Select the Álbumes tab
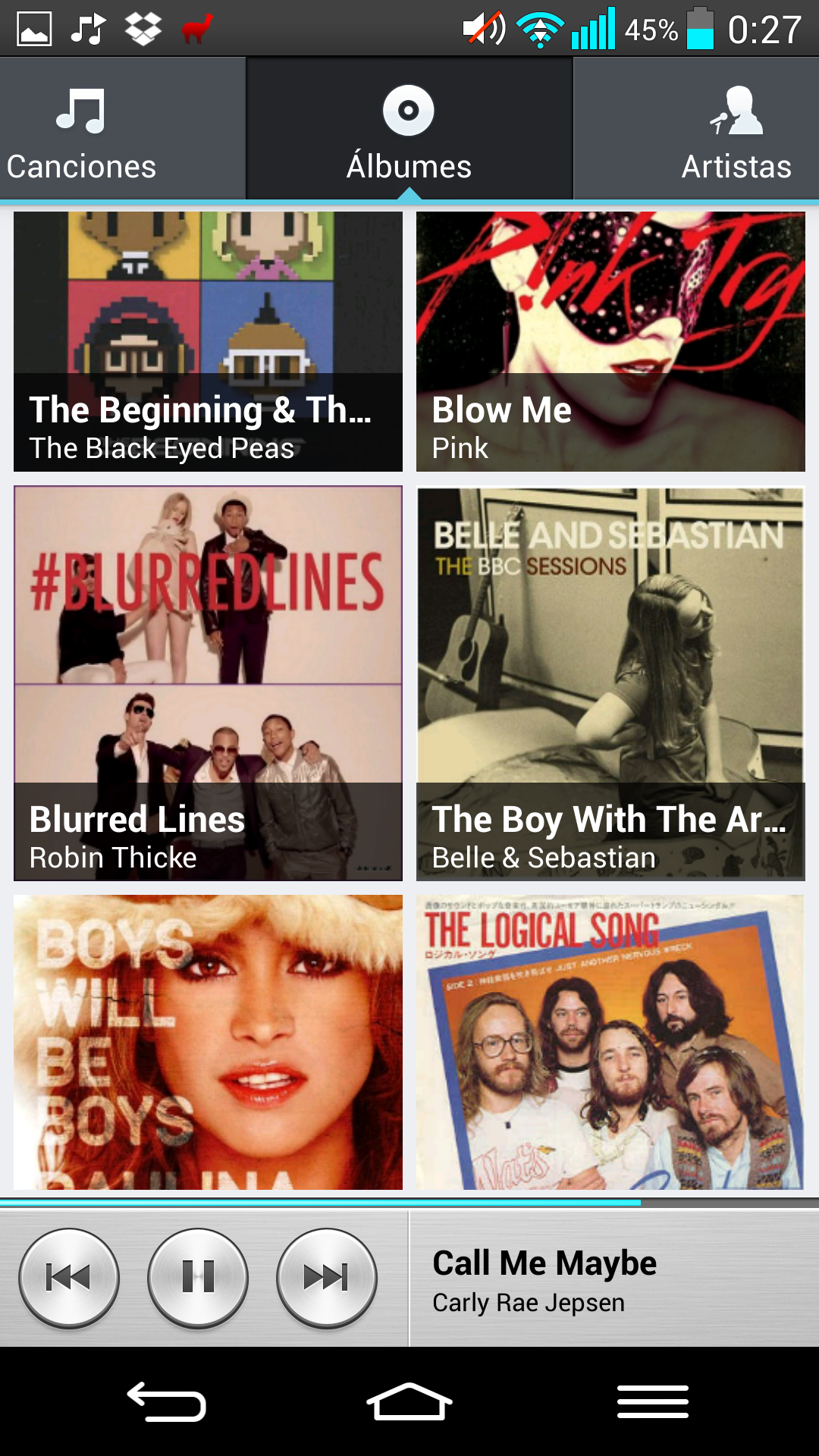The image size is (819, 1456). (x=409, y=129)
